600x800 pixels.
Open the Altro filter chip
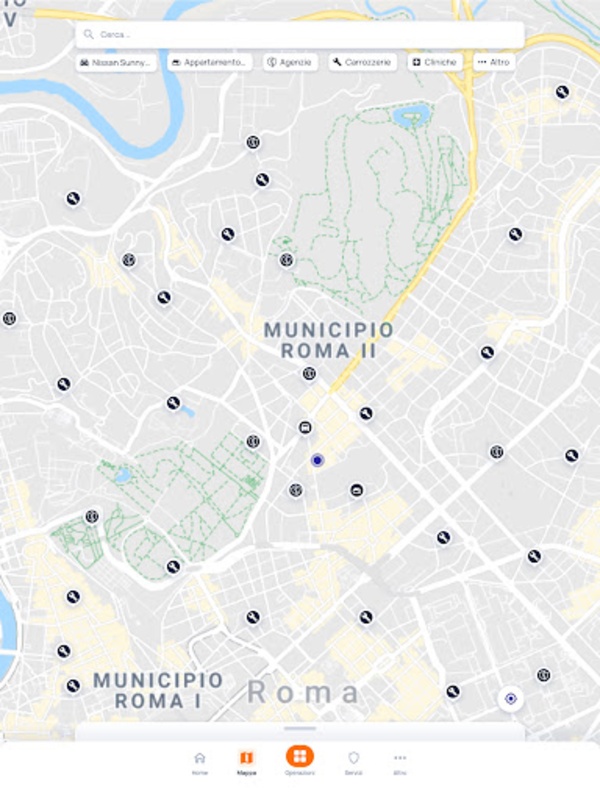tap(494, 62)
